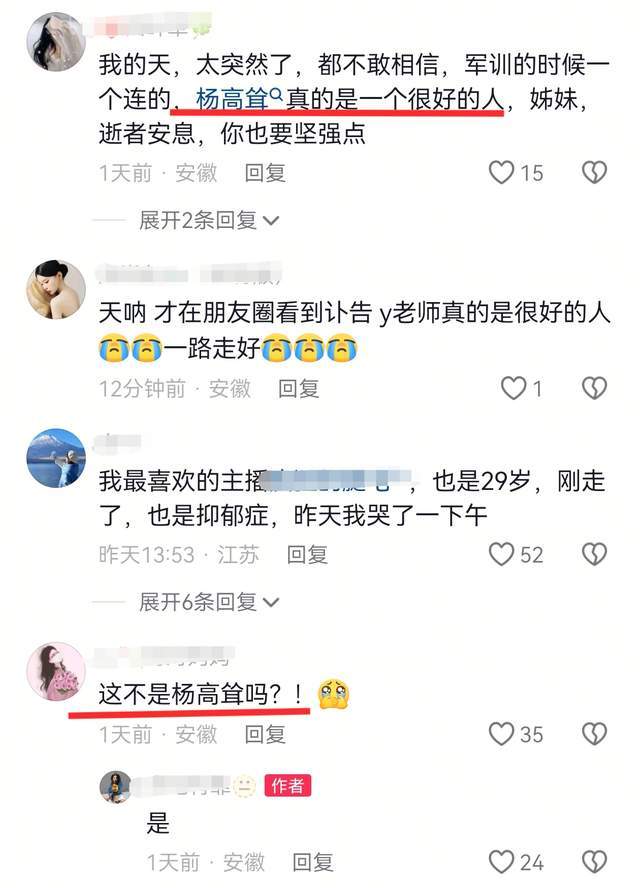
Task: Like the author's reply 是
Action: point(501,862)
